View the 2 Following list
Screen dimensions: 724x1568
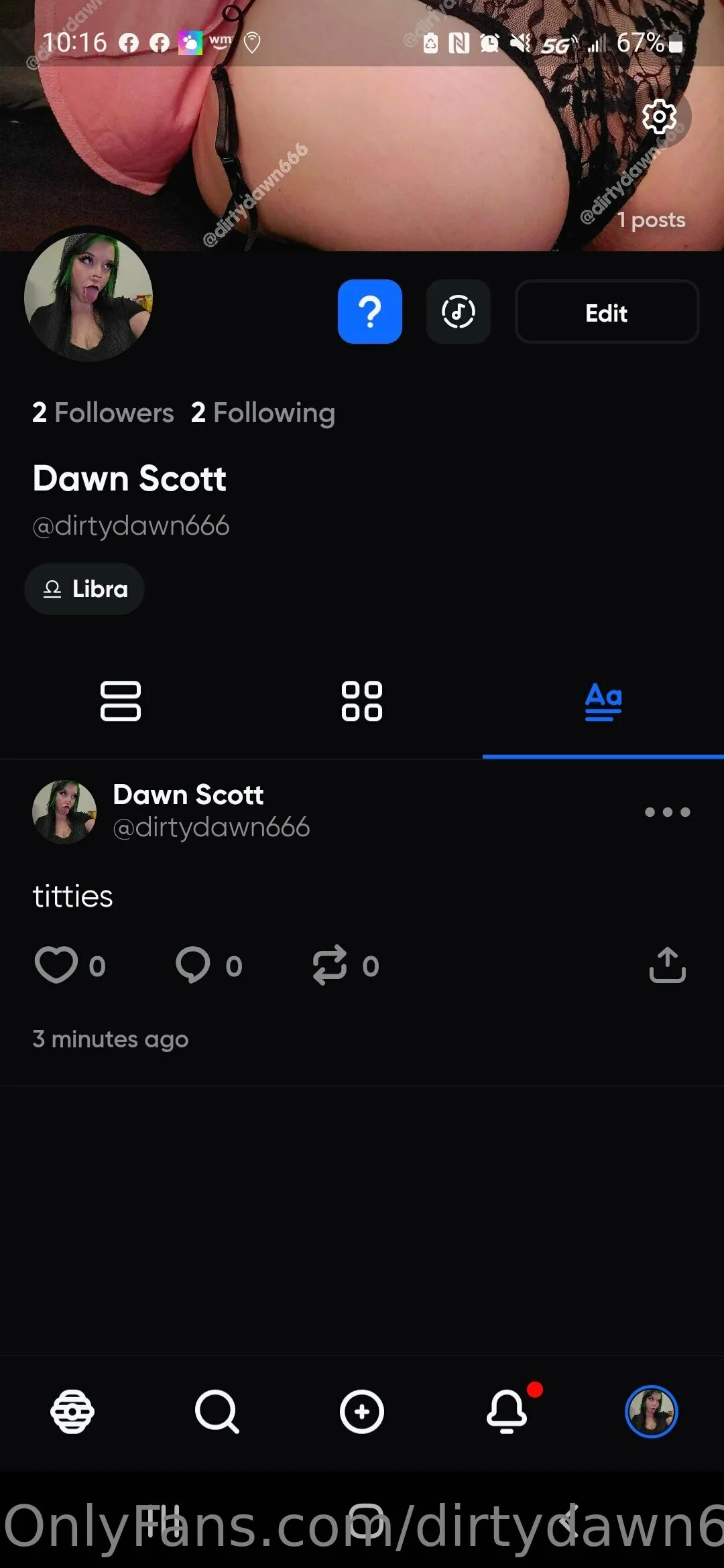click(x=263, y=413)
